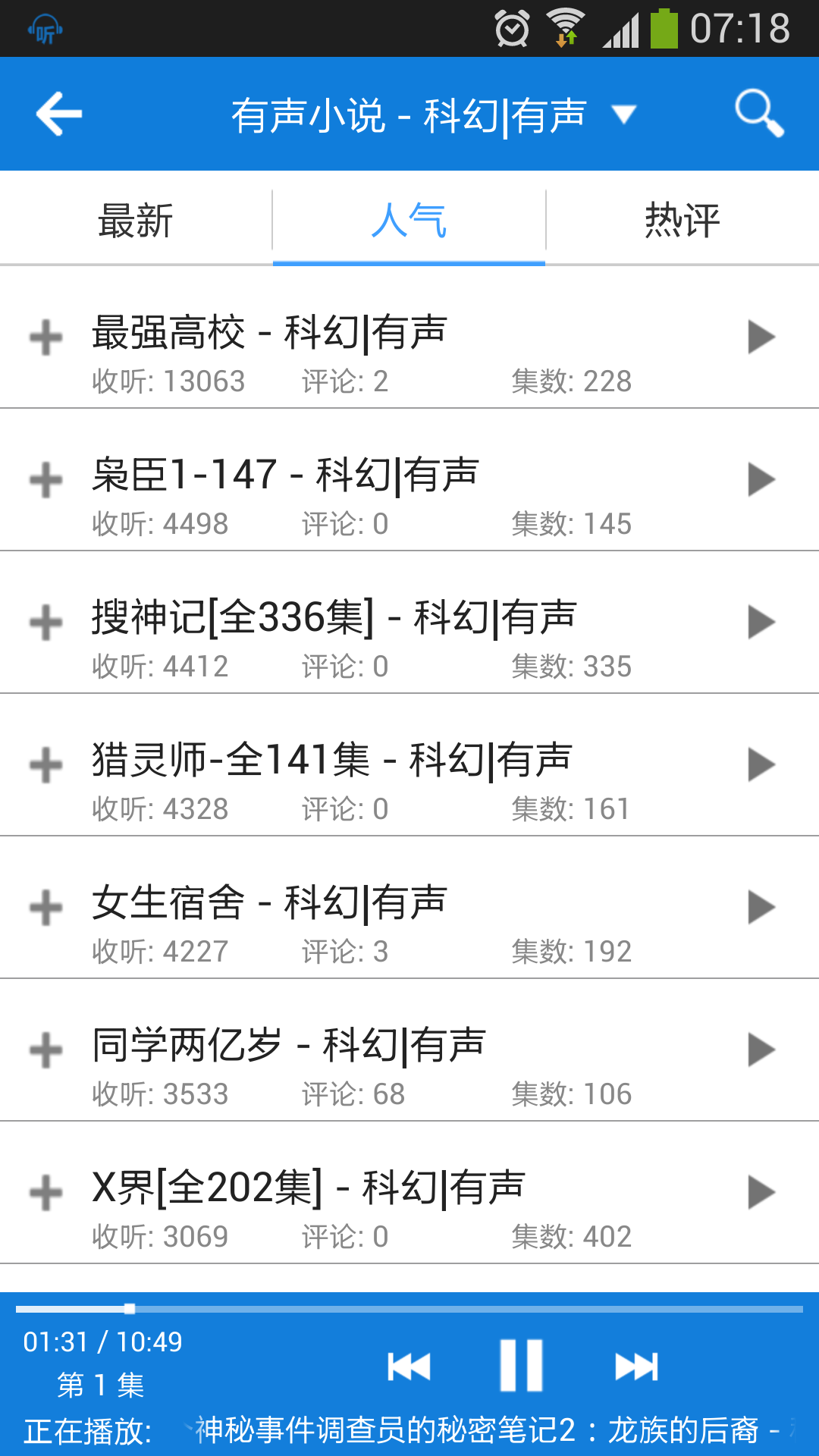The width and height of the screenshot is (819, 1456).
Task: Open the search magnifier icon
Action: [x=759, y=114]
